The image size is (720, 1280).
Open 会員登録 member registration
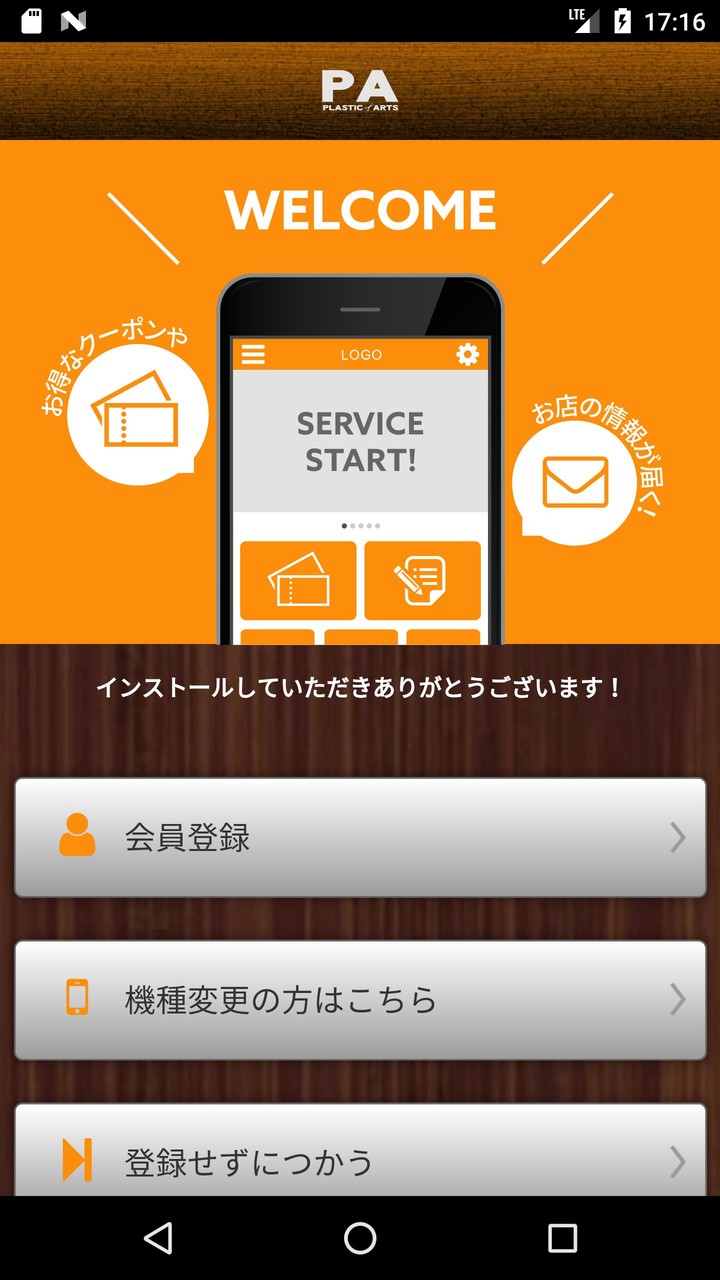[360, 838]
